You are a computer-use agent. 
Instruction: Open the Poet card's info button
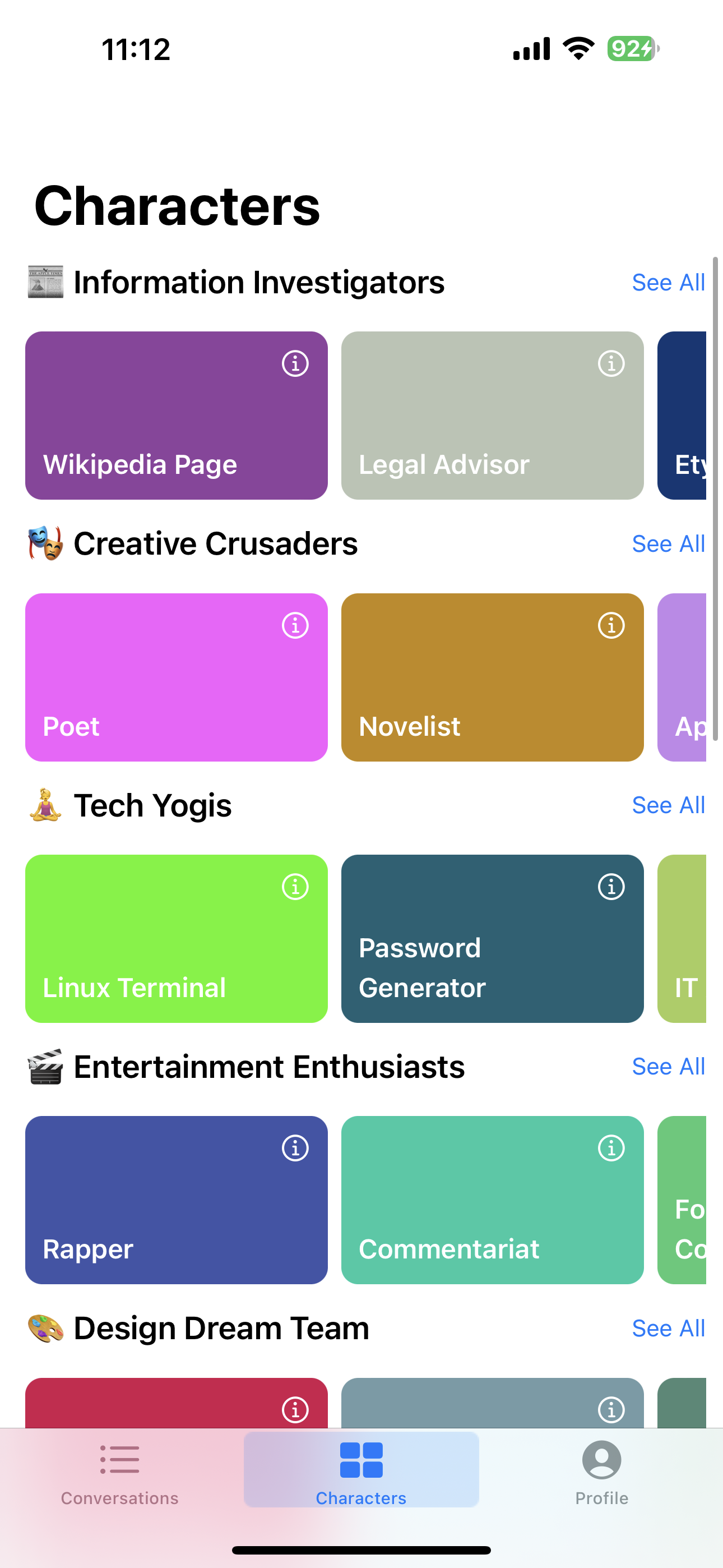click(x=295, y=625)
